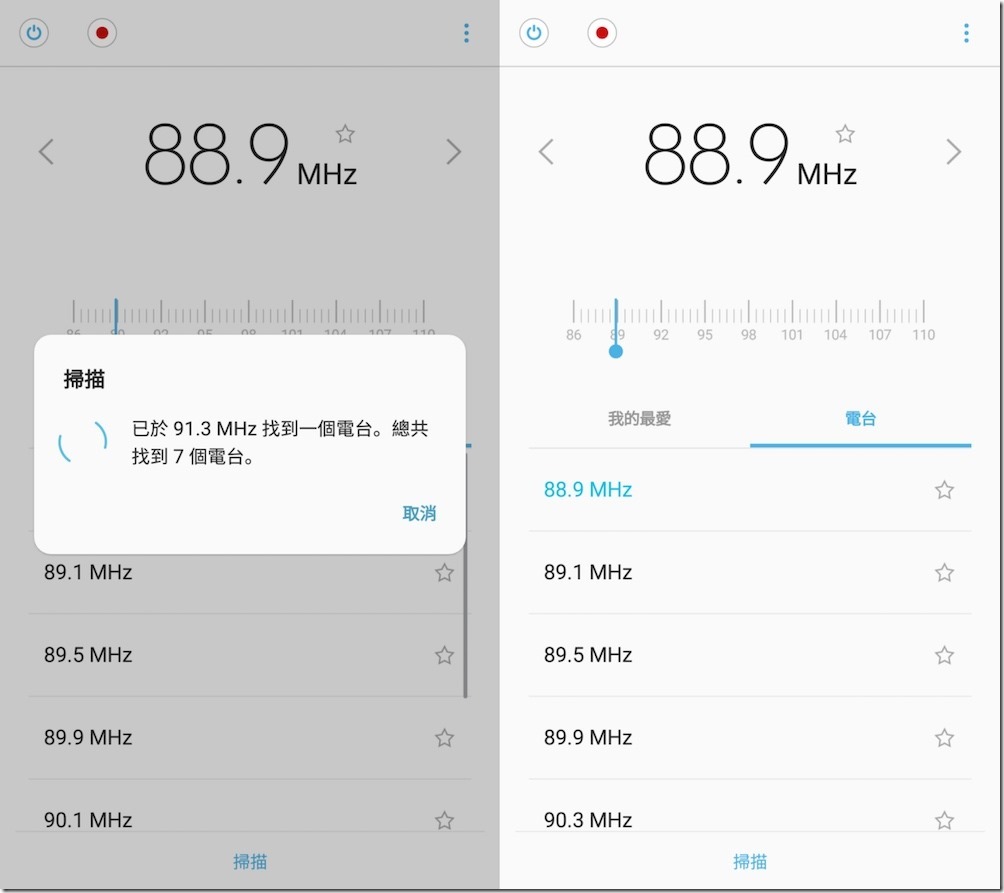The height and width of the screenshot is (893, 1004).
Task: Tune to the highlighted 88.9 MHz list row
Action: [588, 490]
